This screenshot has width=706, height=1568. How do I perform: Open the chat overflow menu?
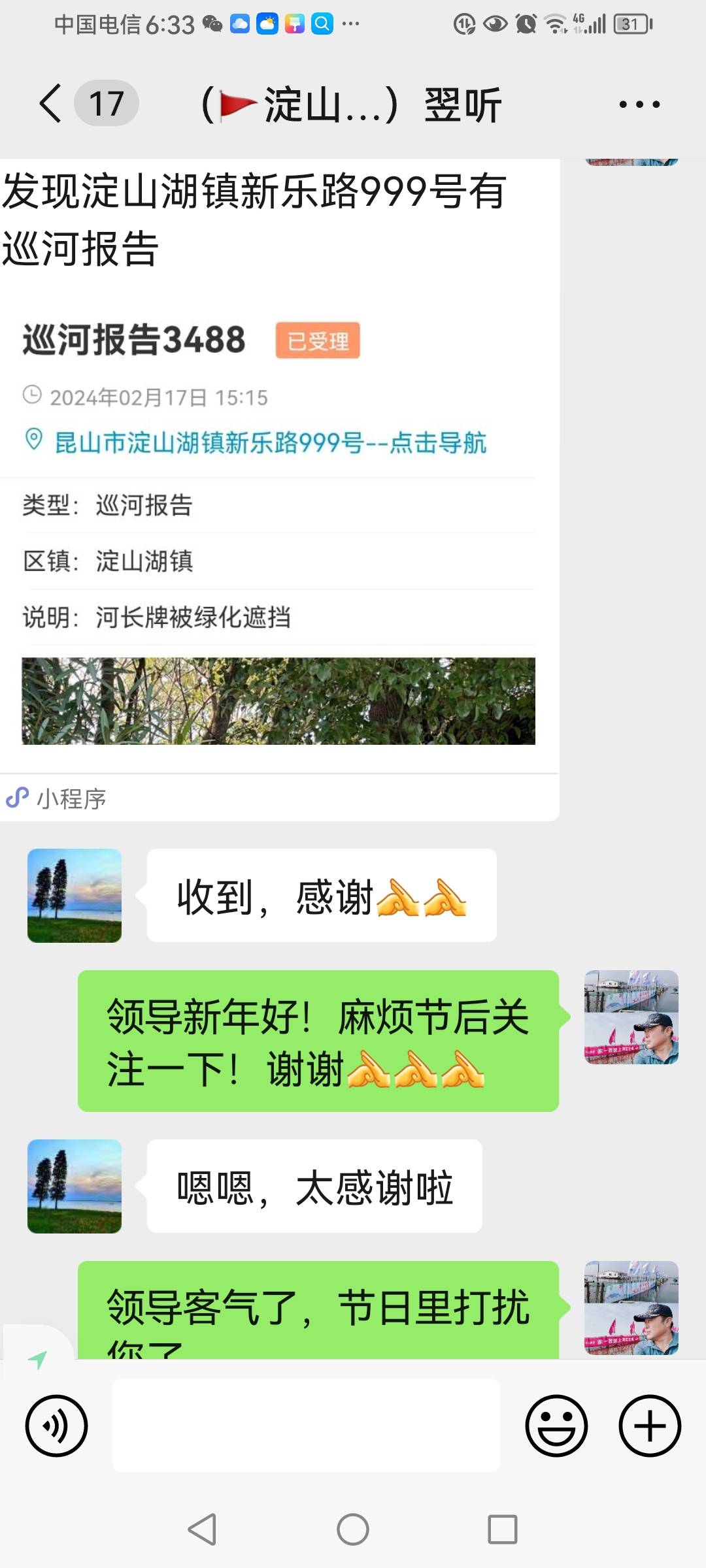pyautogui.click(x=639, y=104)
